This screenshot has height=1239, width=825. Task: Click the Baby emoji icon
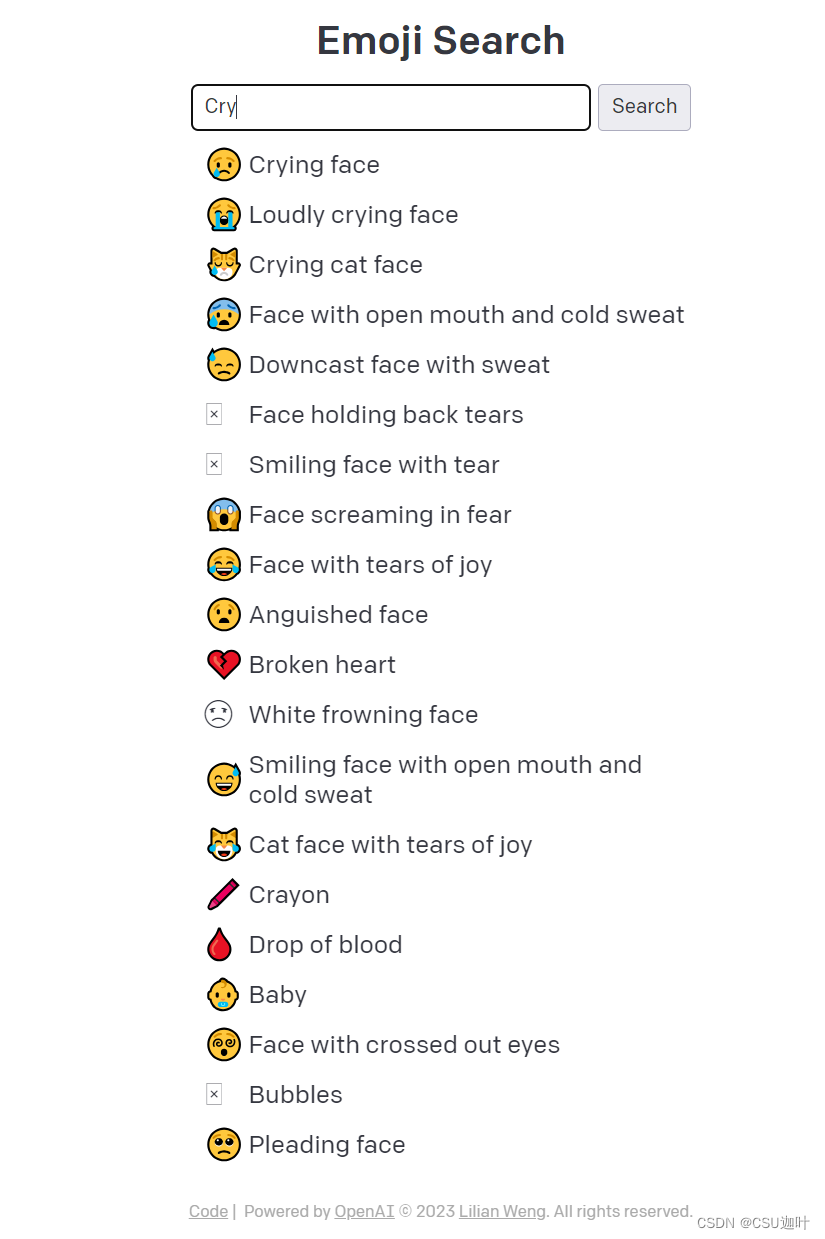click(x=224, y=994)
